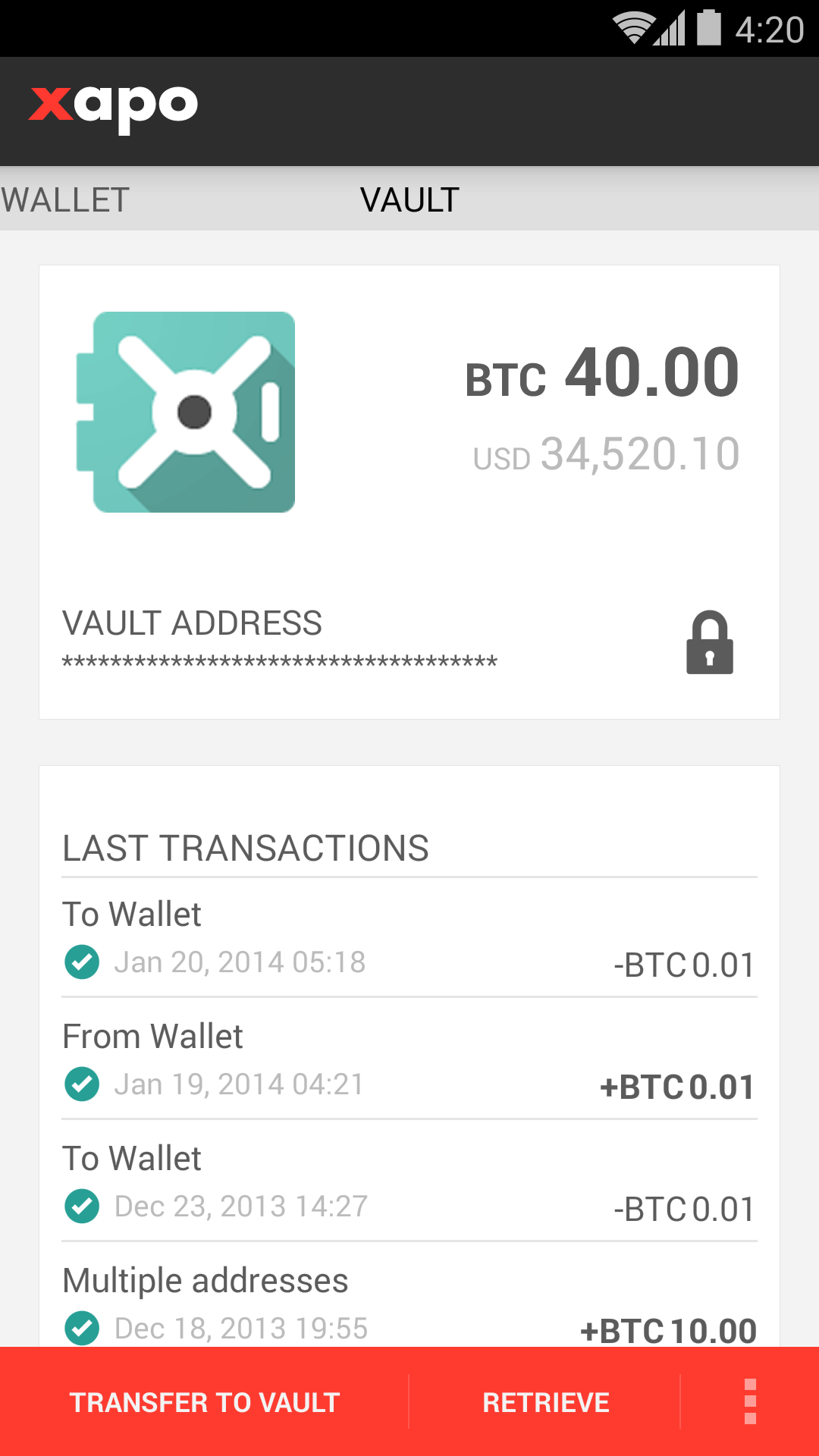This screenshot has width=819, height=1456.
Task: Tap the Retrieve button
Action: 545,1402
